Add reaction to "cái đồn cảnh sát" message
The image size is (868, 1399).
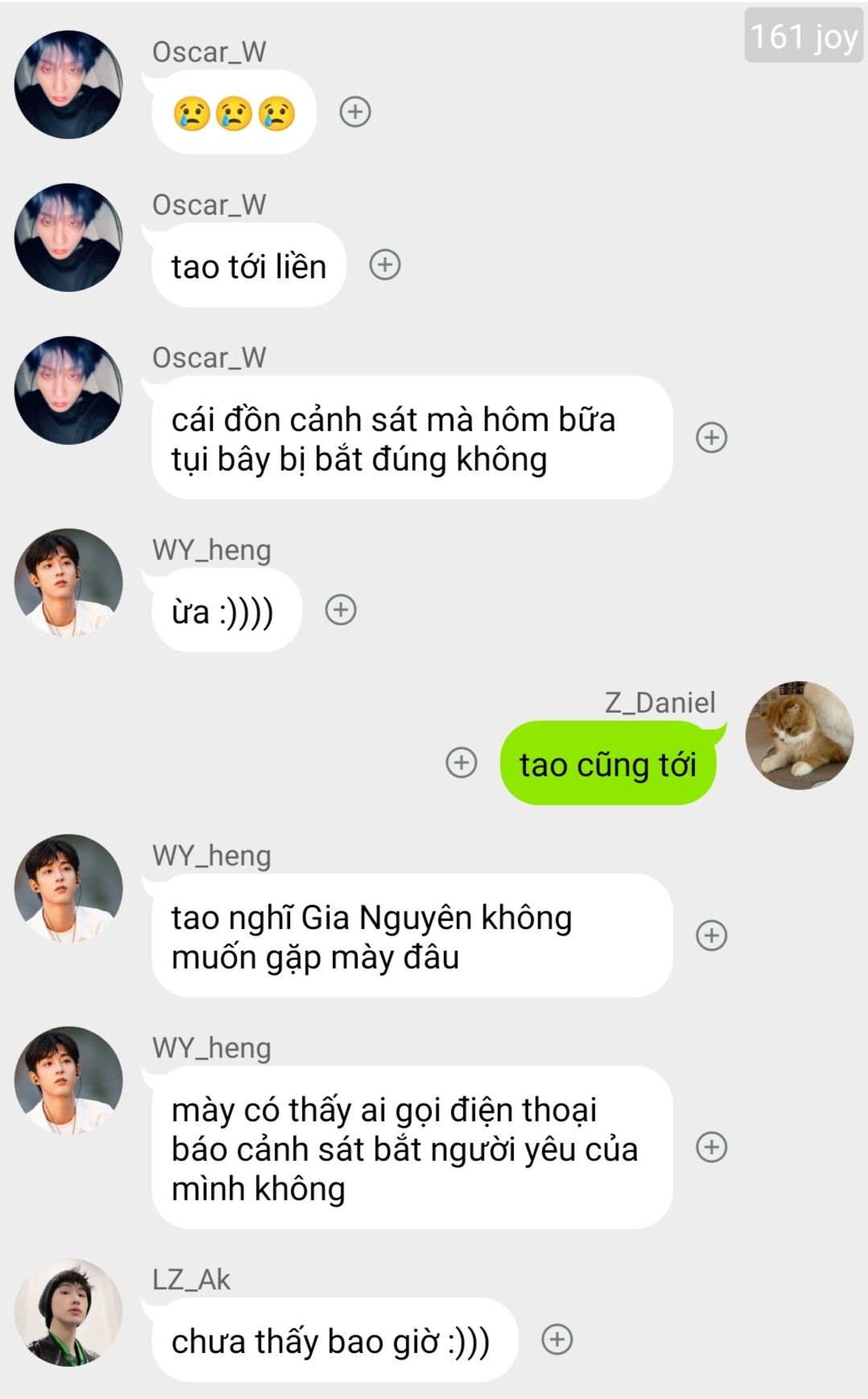click(x=712, y=438)
